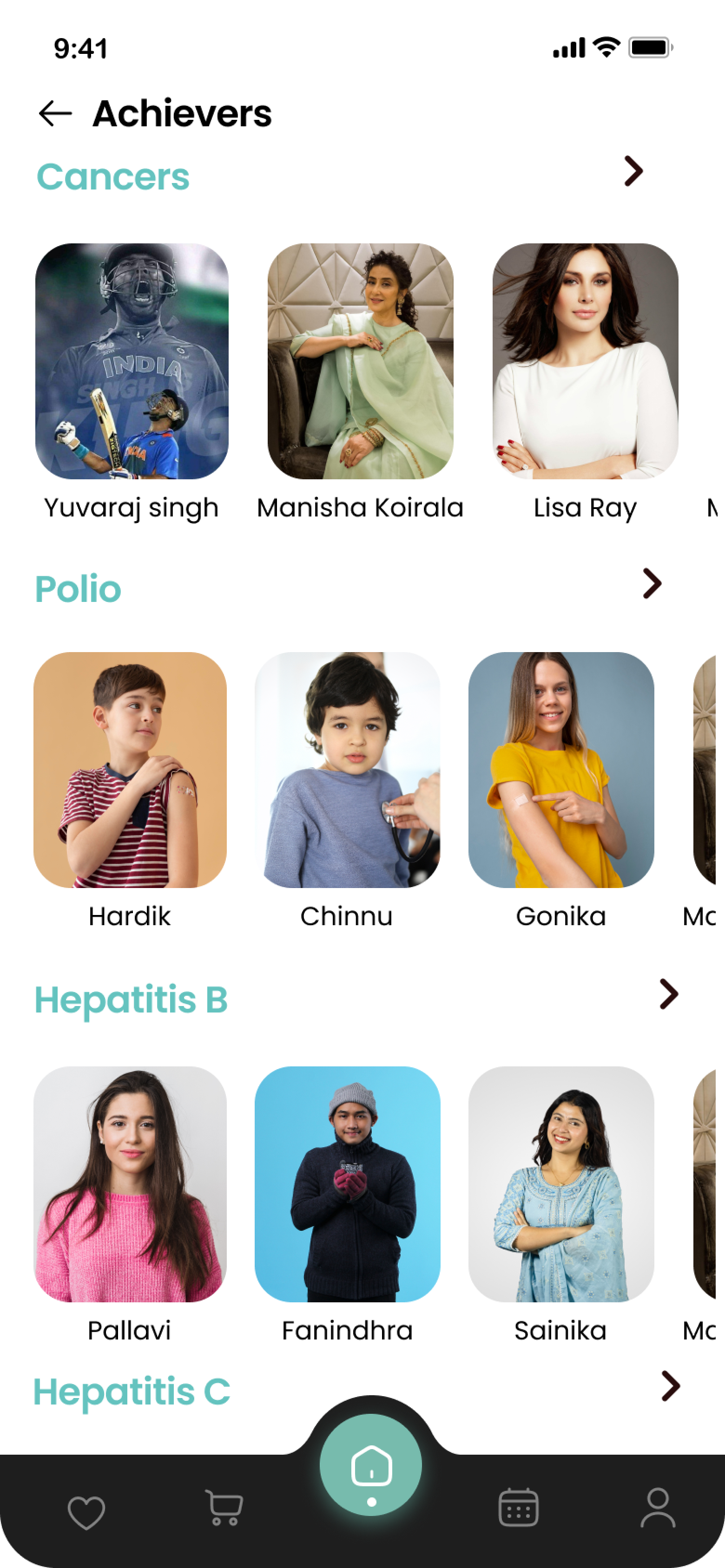Open Yuvaraj singh's achiever card

132,361
